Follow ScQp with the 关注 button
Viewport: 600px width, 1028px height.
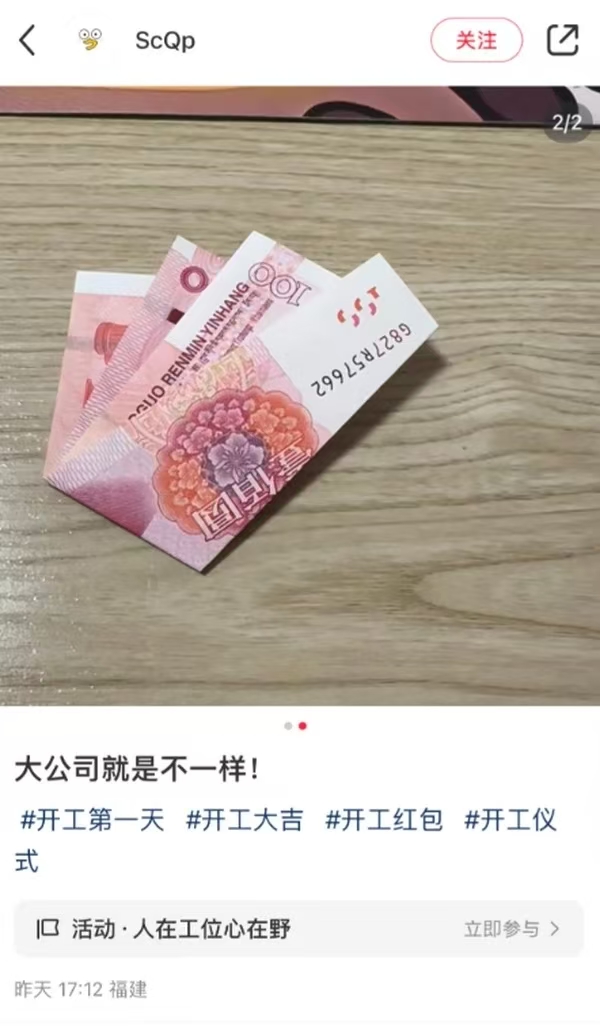(x=476, y=41)
